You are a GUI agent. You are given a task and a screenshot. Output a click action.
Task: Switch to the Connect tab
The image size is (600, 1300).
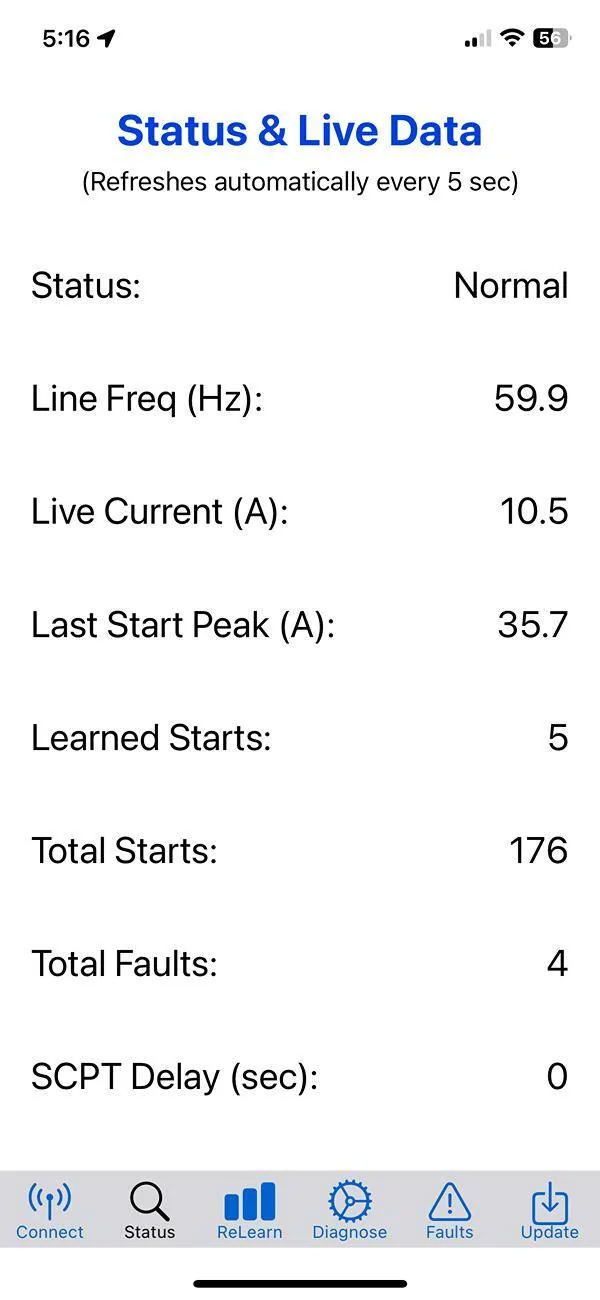coord(50,1210)
